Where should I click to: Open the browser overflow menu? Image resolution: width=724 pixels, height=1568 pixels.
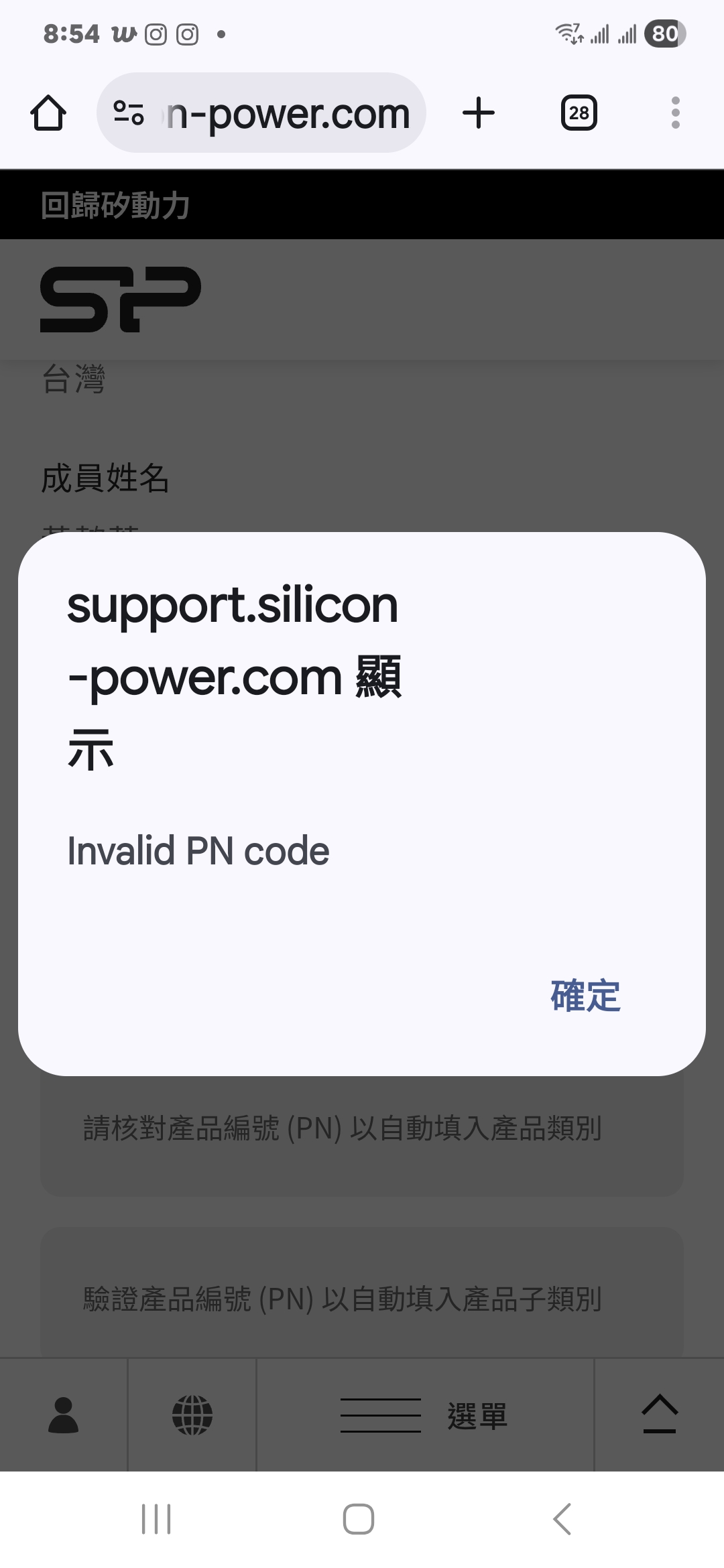[675, 113]
